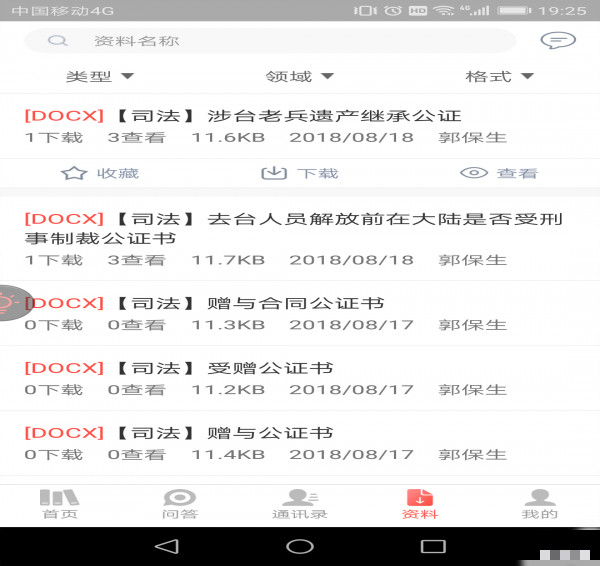The width and height of the screenshot is (600, 566).
Task: Go to the 我的 tab
Action: (539, 504)
